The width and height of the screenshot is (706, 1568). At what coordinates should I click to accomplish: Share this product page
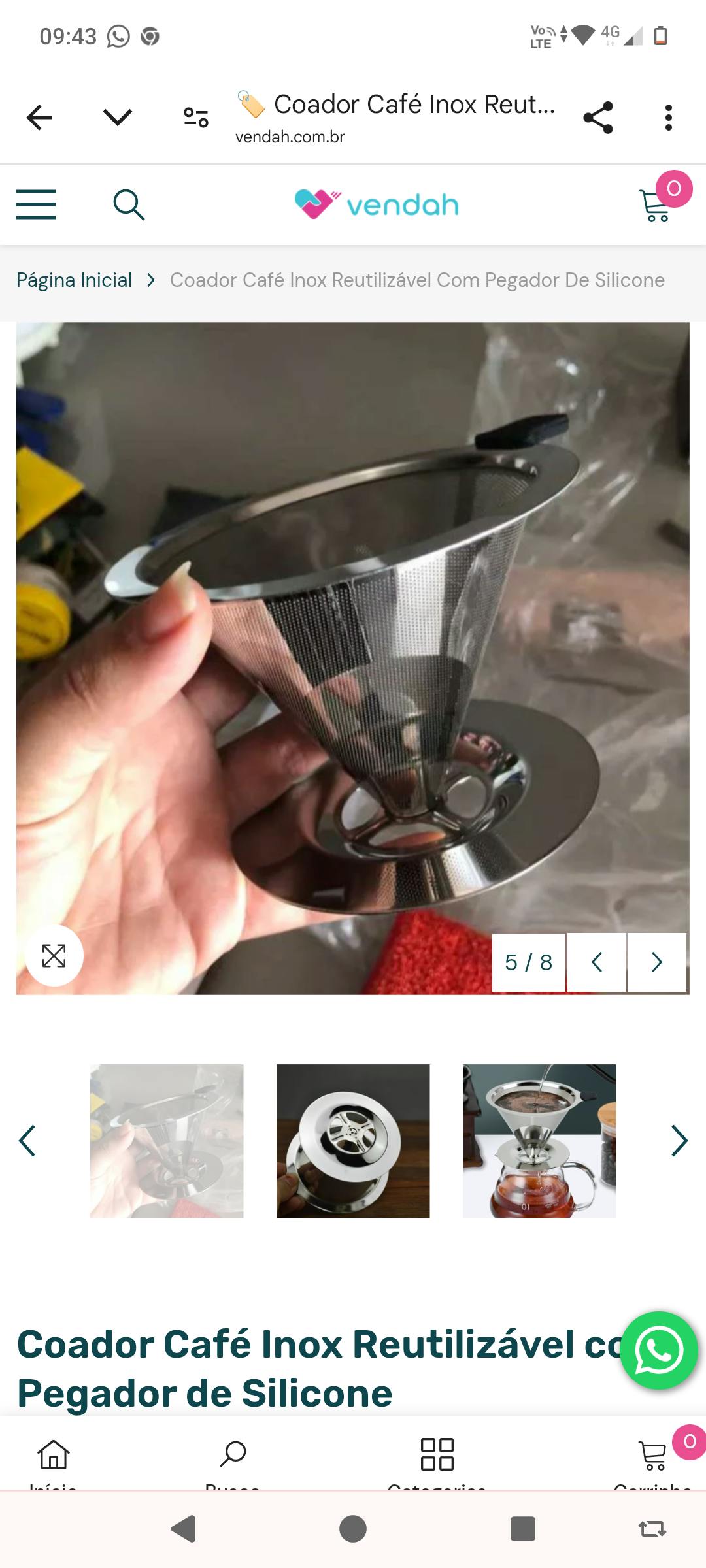[x=598, y=118]
